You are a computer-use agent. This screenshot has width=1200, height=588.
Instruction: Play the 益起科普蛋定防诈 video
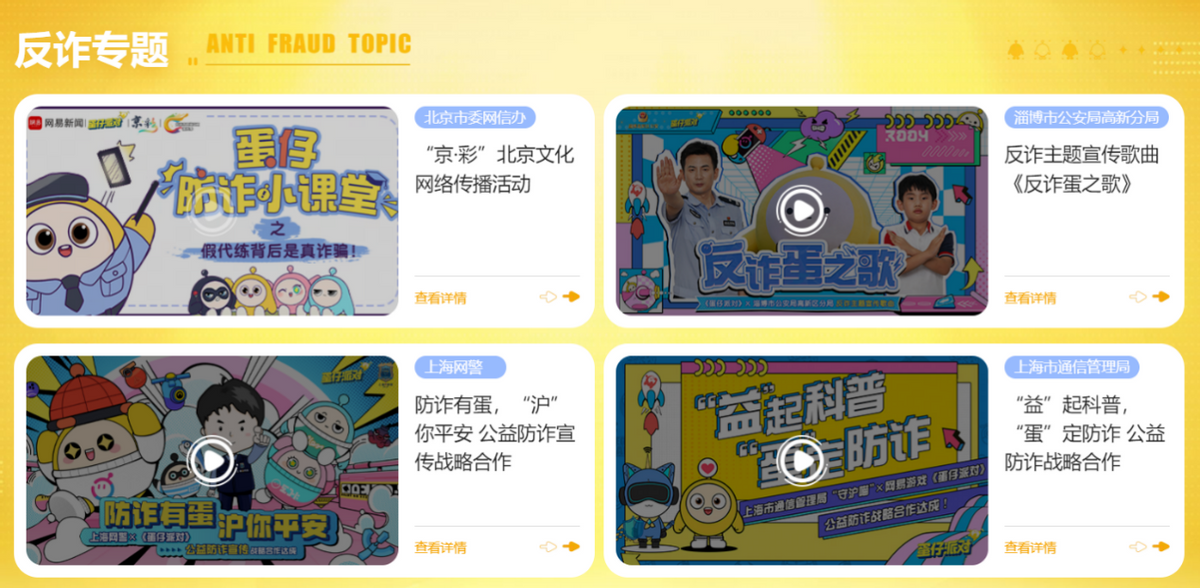click(801, 461)
